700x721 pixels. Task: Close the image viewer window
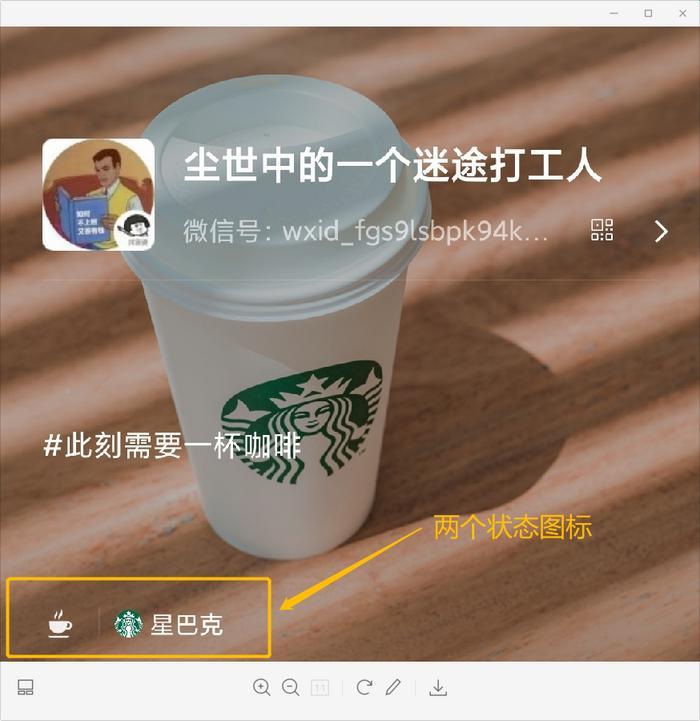pos(681,13)
